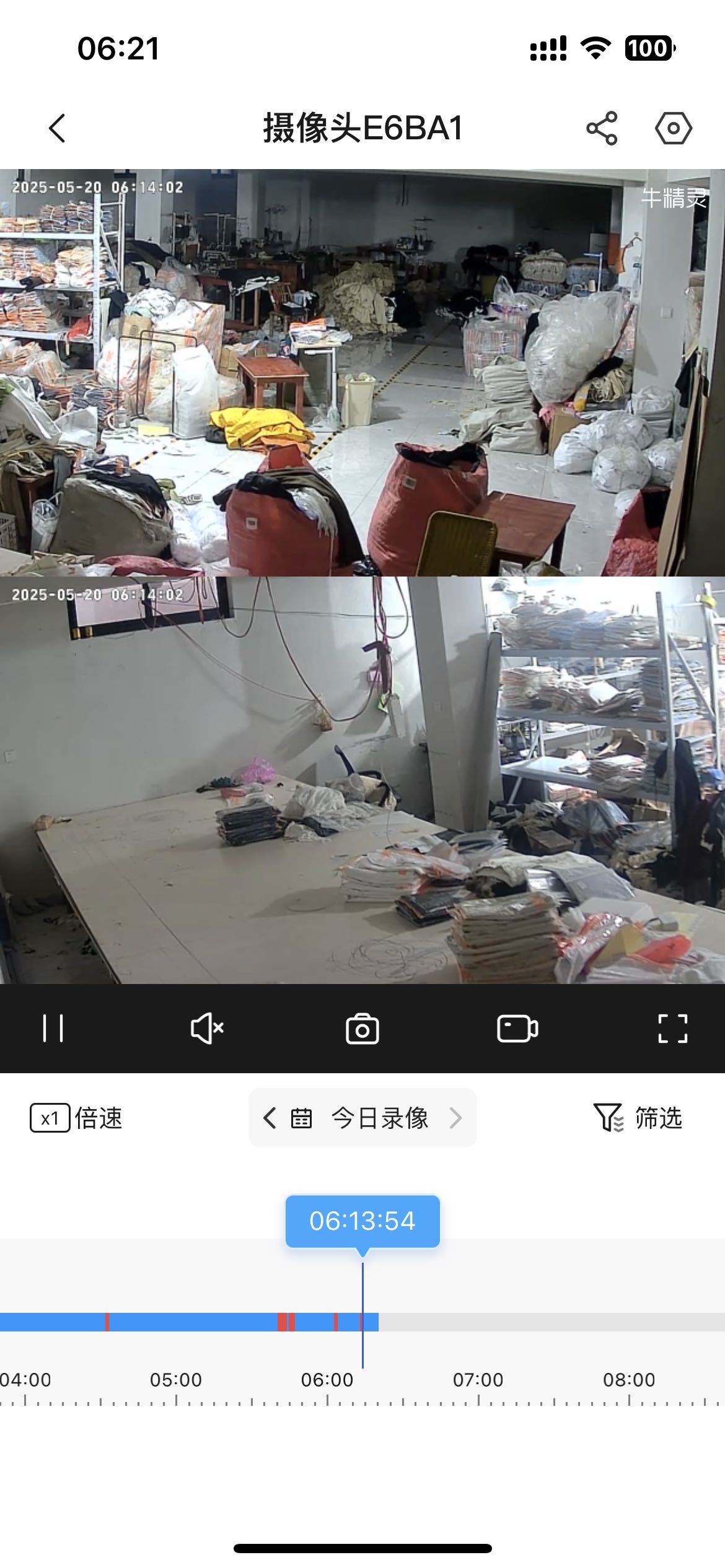The height and width of the screenshot is (1568, 725).
Task: Open camera settings hexagon icon
Action: coord(673,128)
